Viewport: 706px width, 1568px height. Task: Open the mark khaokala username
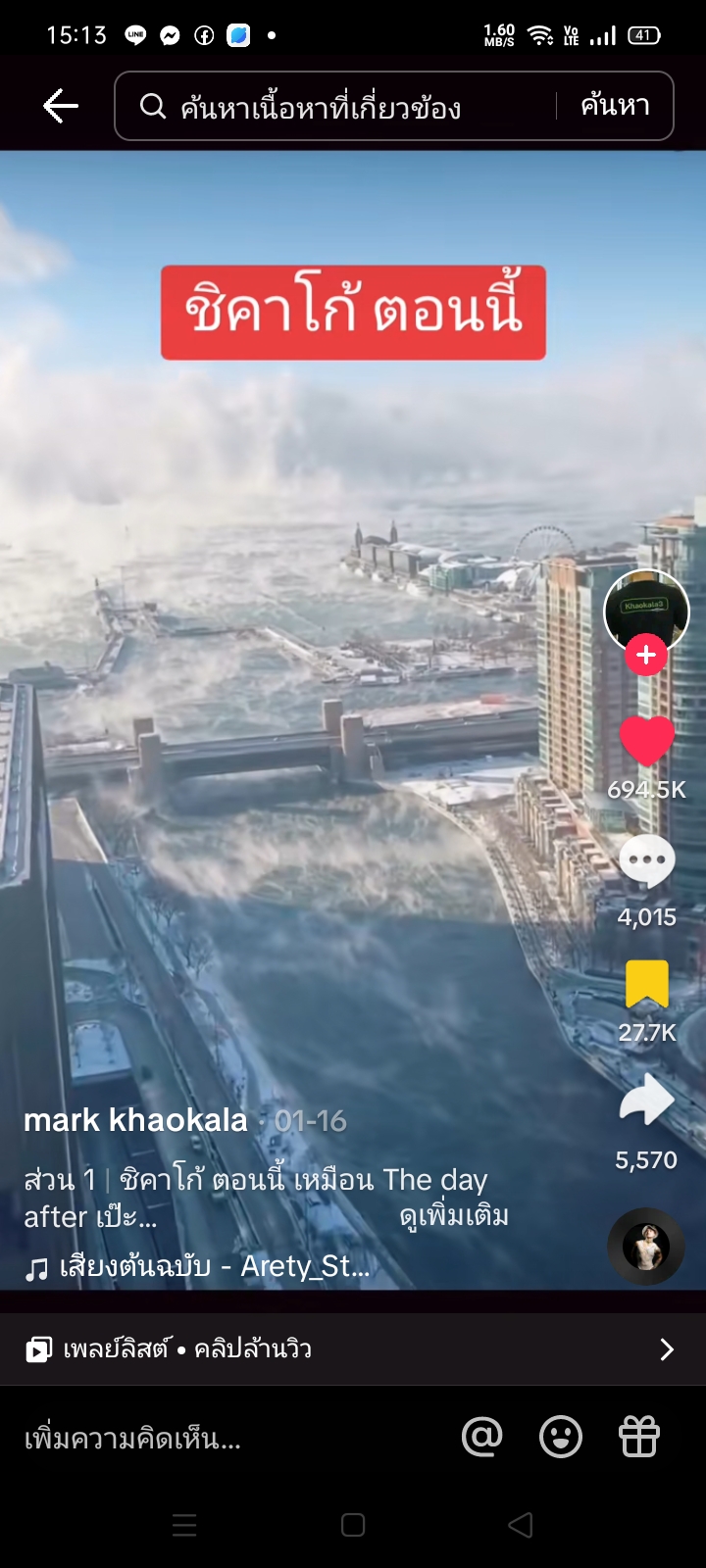click(135, 1120)
